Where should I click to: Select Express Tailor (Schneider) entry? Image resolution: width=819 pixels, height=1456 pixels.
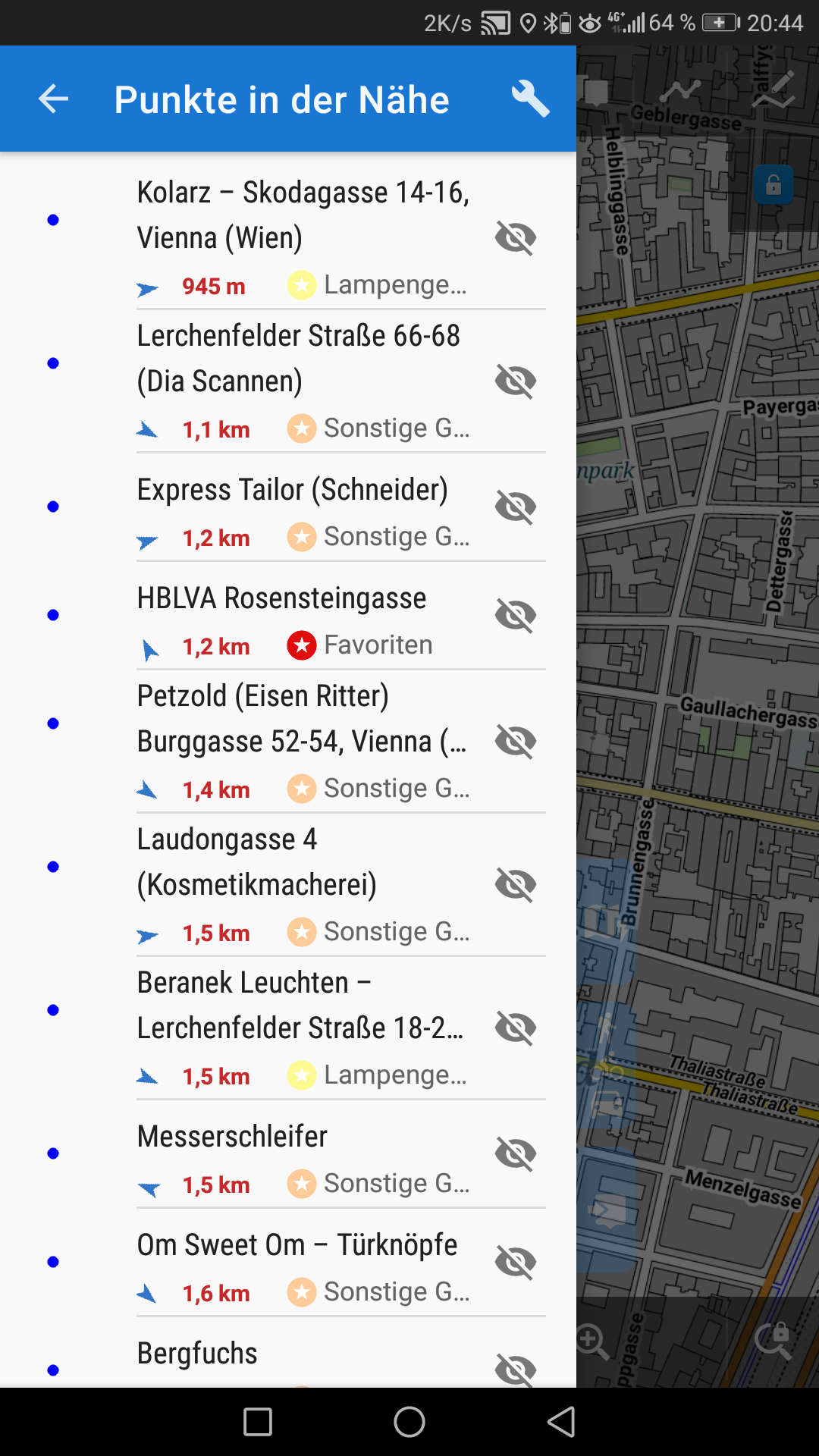[x=293, y=490]
